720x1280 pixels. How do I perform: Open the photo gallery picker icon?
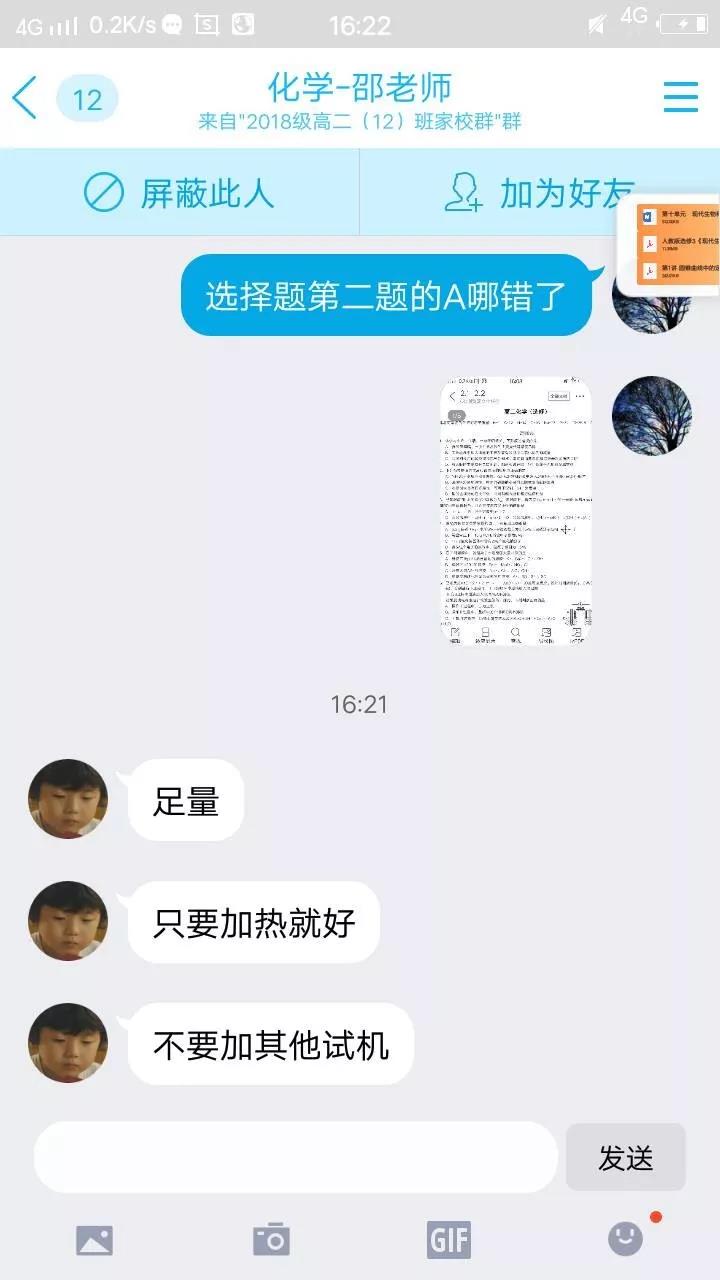[94, 1240]
